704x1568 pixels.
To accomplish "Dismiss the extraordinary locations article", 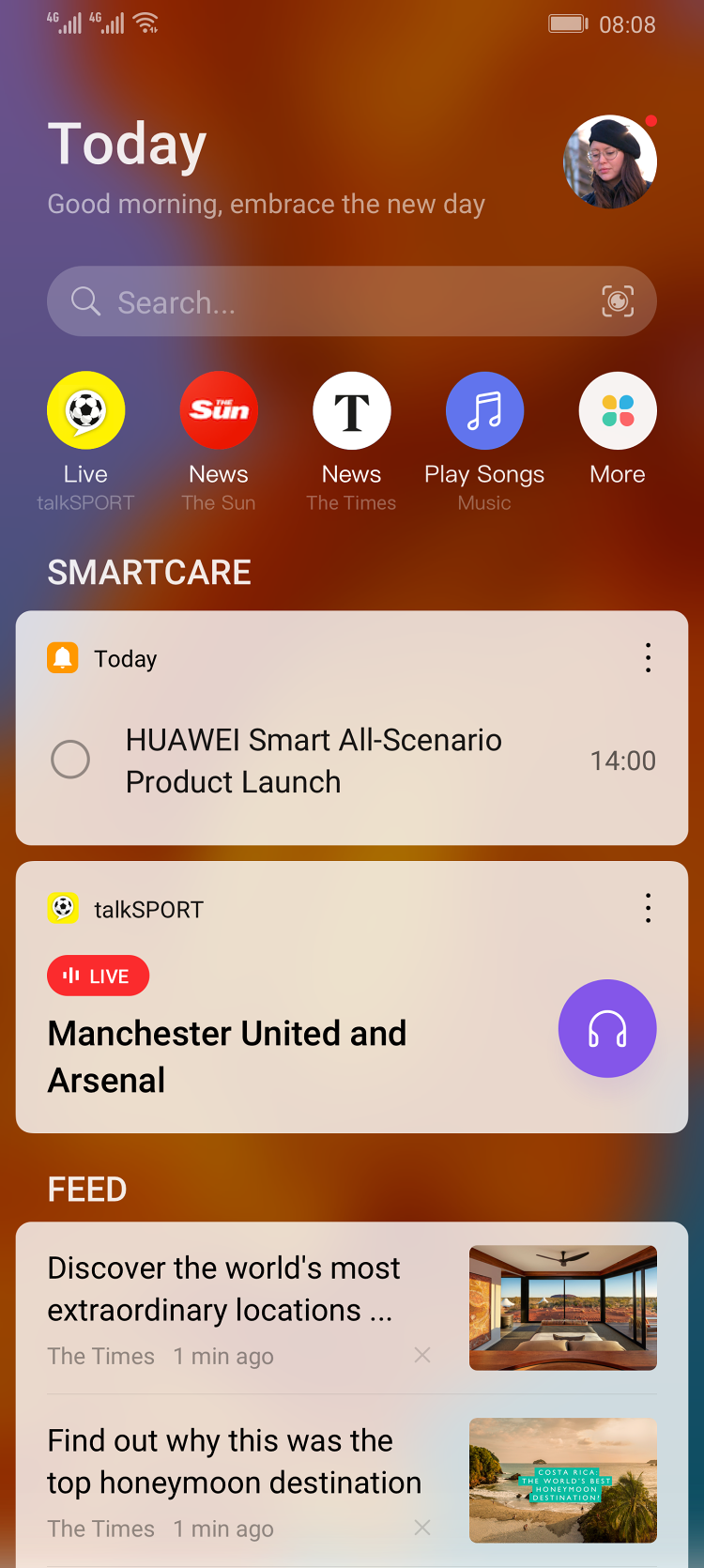I will (422, 1355).
